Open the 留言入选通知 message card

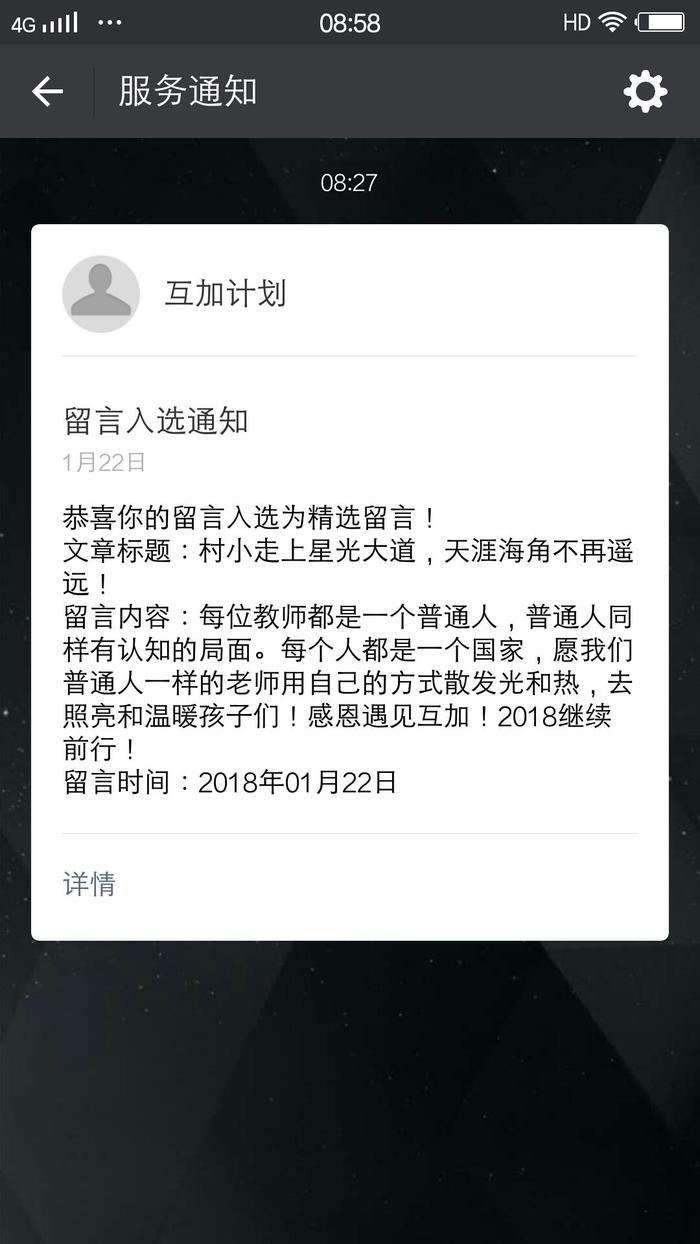350,582
